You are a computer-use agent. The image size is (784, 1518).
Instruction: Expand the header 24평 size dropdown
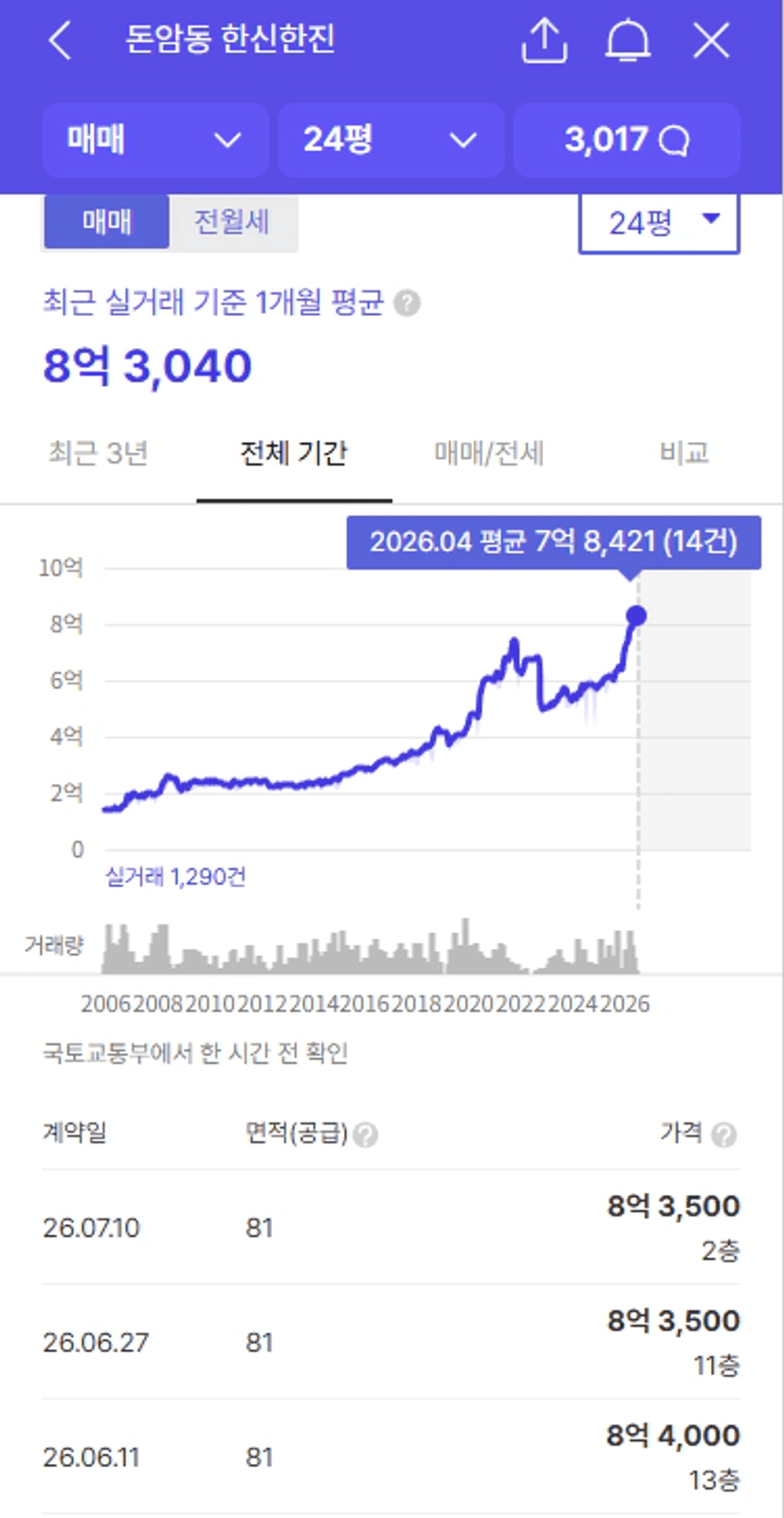[x=391, y=140]
